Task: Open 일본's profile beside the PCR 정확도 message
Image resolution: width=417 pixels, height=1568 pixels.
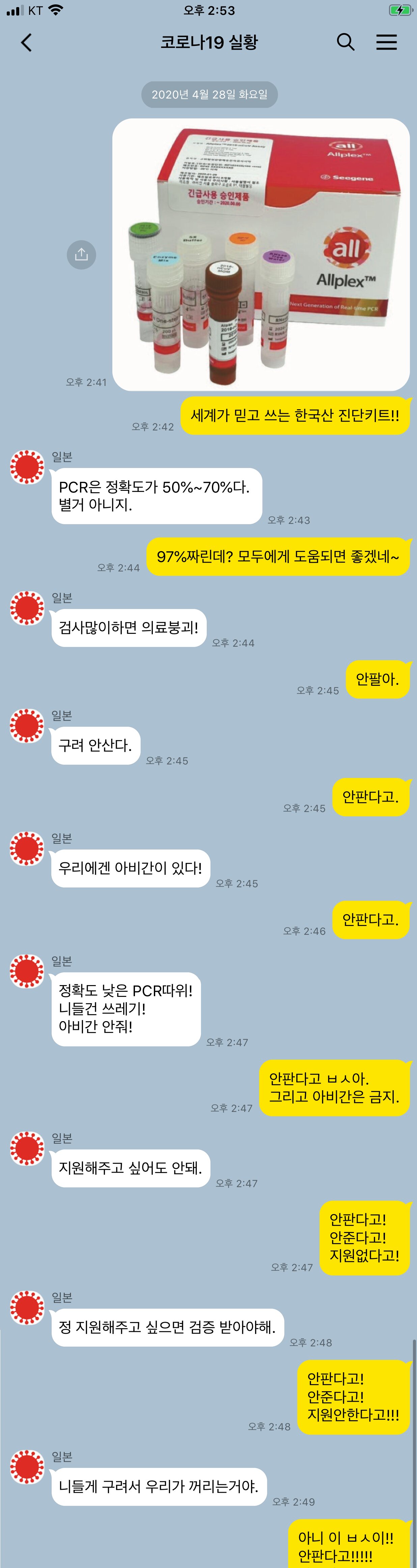Action: point(27,467)
